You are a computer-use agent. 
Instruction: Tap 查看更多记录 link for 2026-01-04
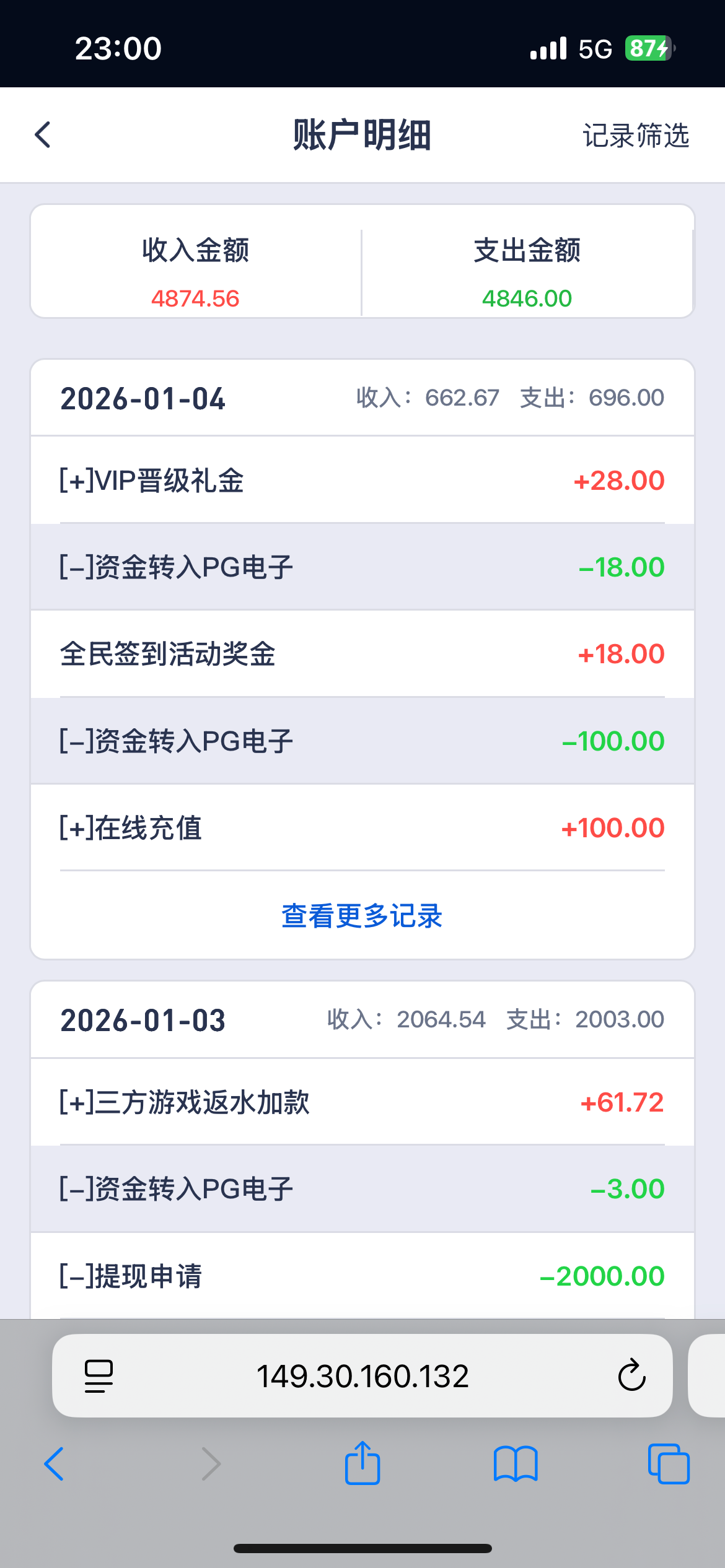pyautogui.click(x=362, y=916)
